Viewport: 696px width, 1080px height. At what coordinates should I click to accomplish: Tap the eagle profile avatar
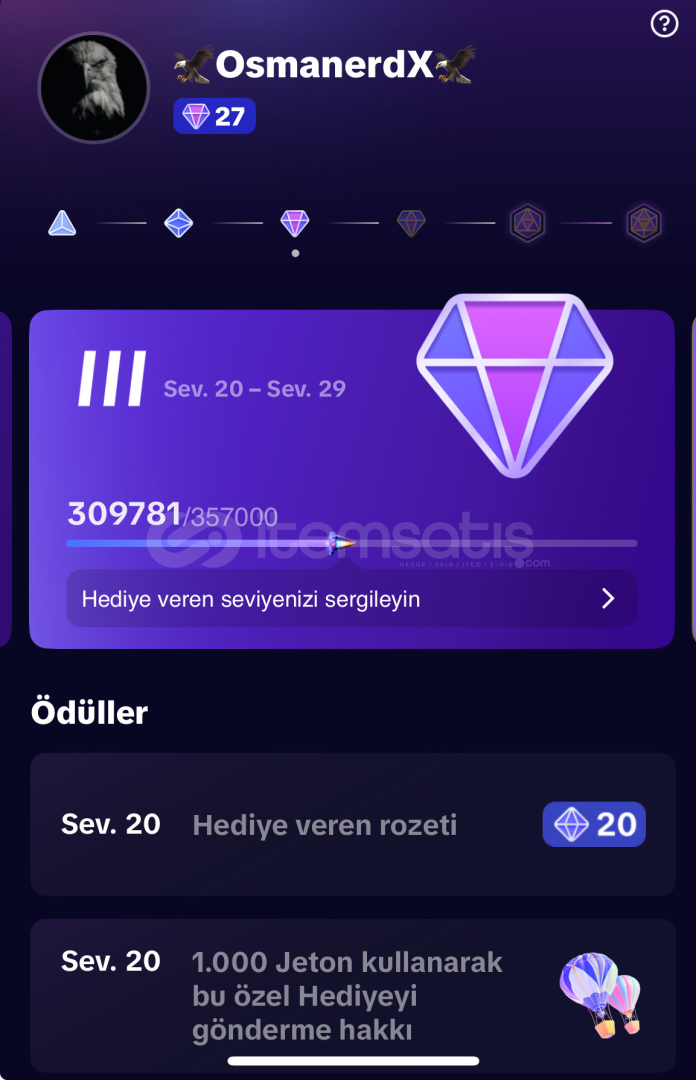point(93,88)
